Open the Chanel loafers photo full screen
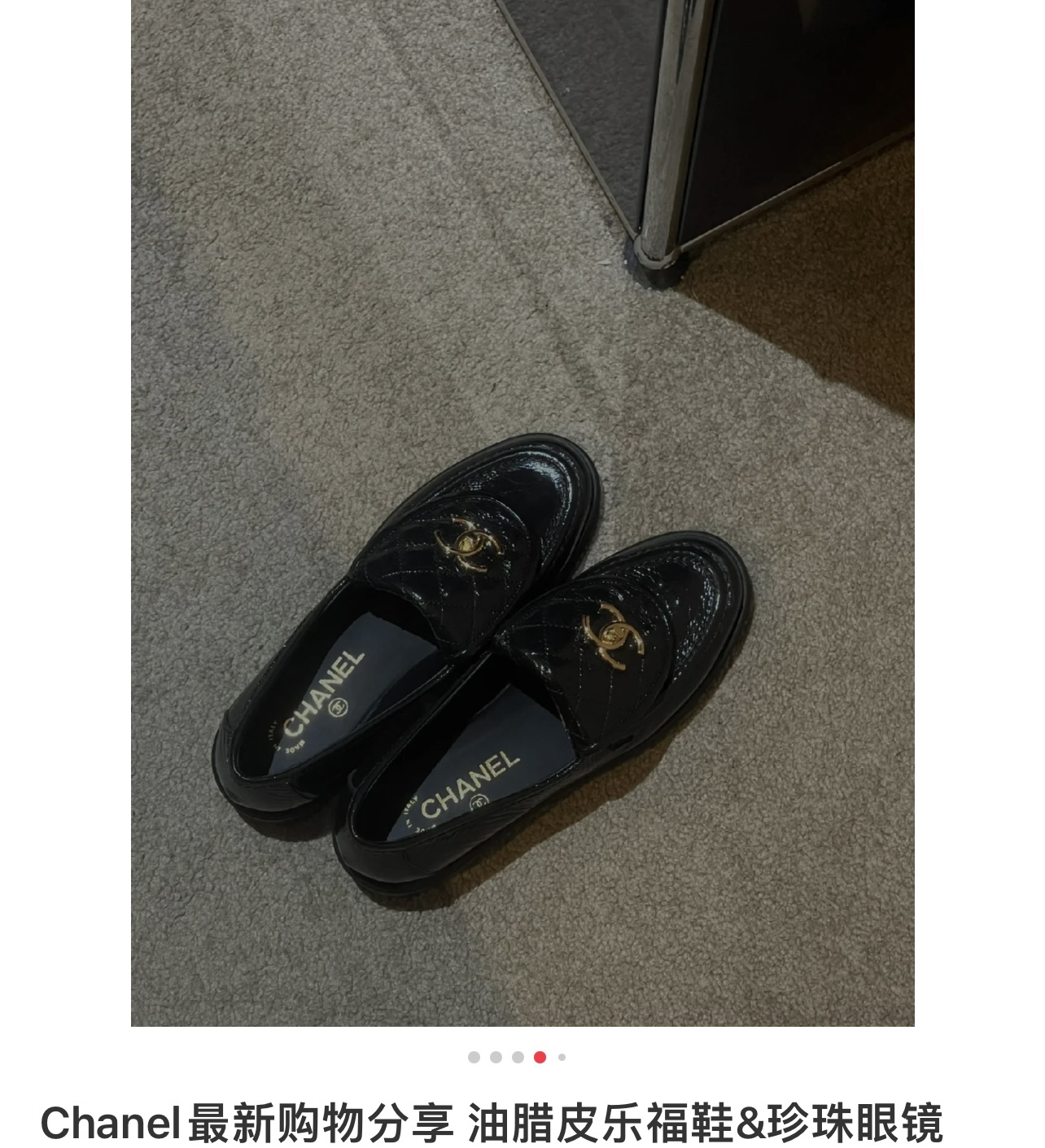Viewport: 1045px width, 1148px height. coord(522,513)
